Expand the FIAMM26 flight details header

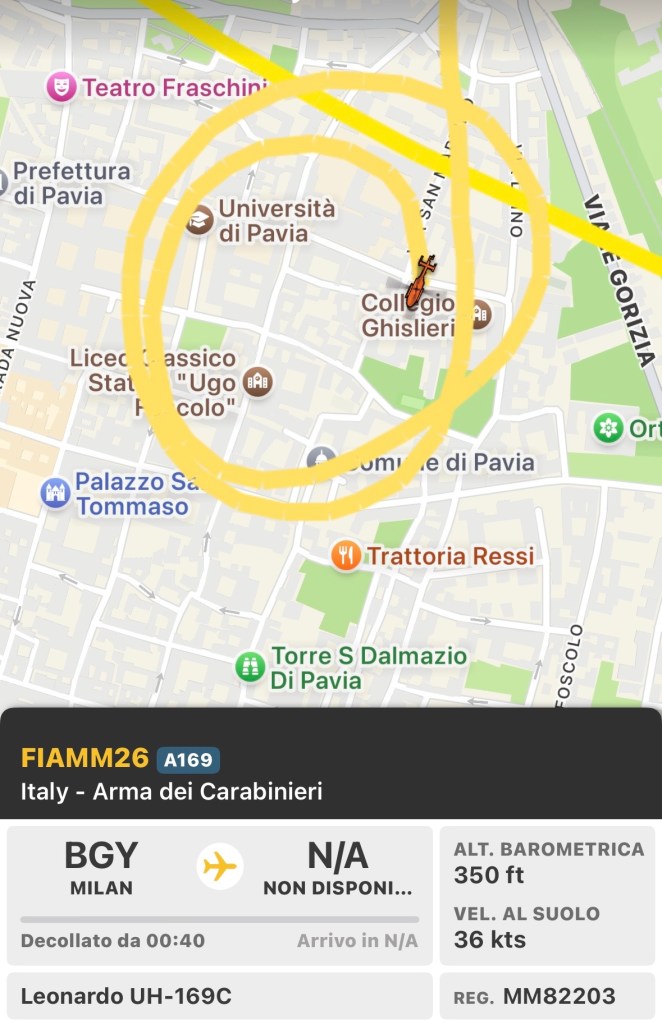pyautogui.click(x=330, y=772)
